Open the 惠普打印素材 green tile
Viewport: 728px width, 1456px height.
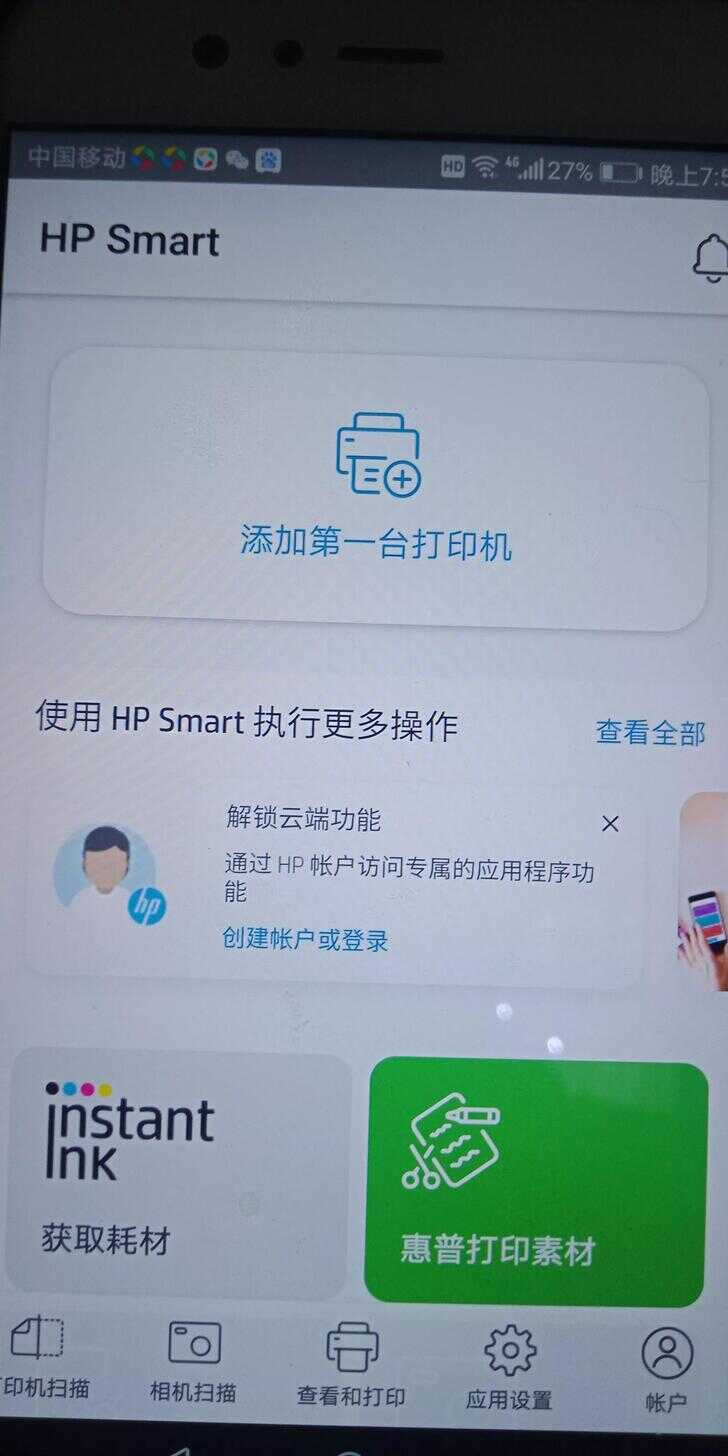[536, 1180]
